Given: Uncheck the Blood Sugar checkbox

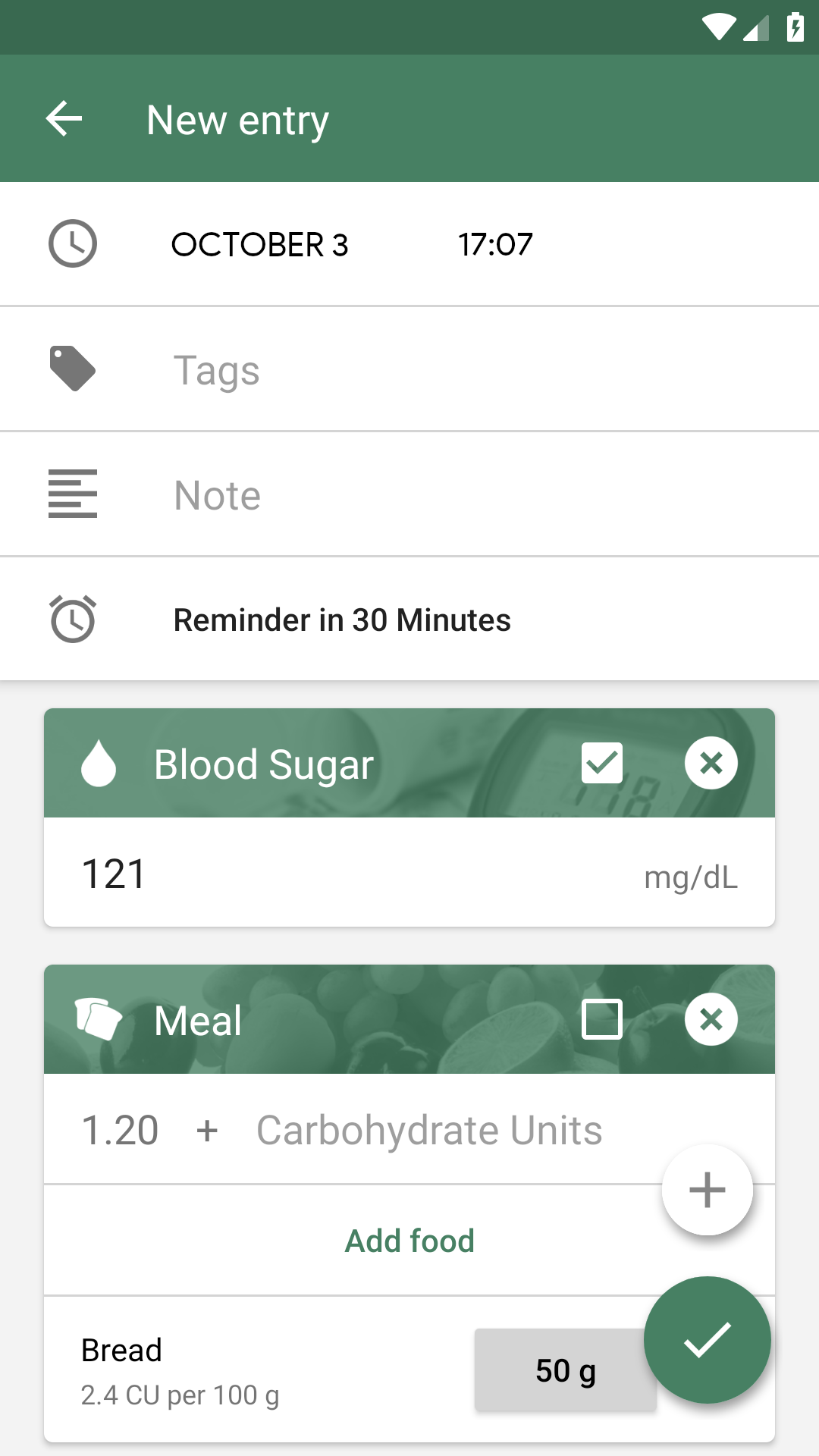Looking at the screenshot, I should point(602,763).
